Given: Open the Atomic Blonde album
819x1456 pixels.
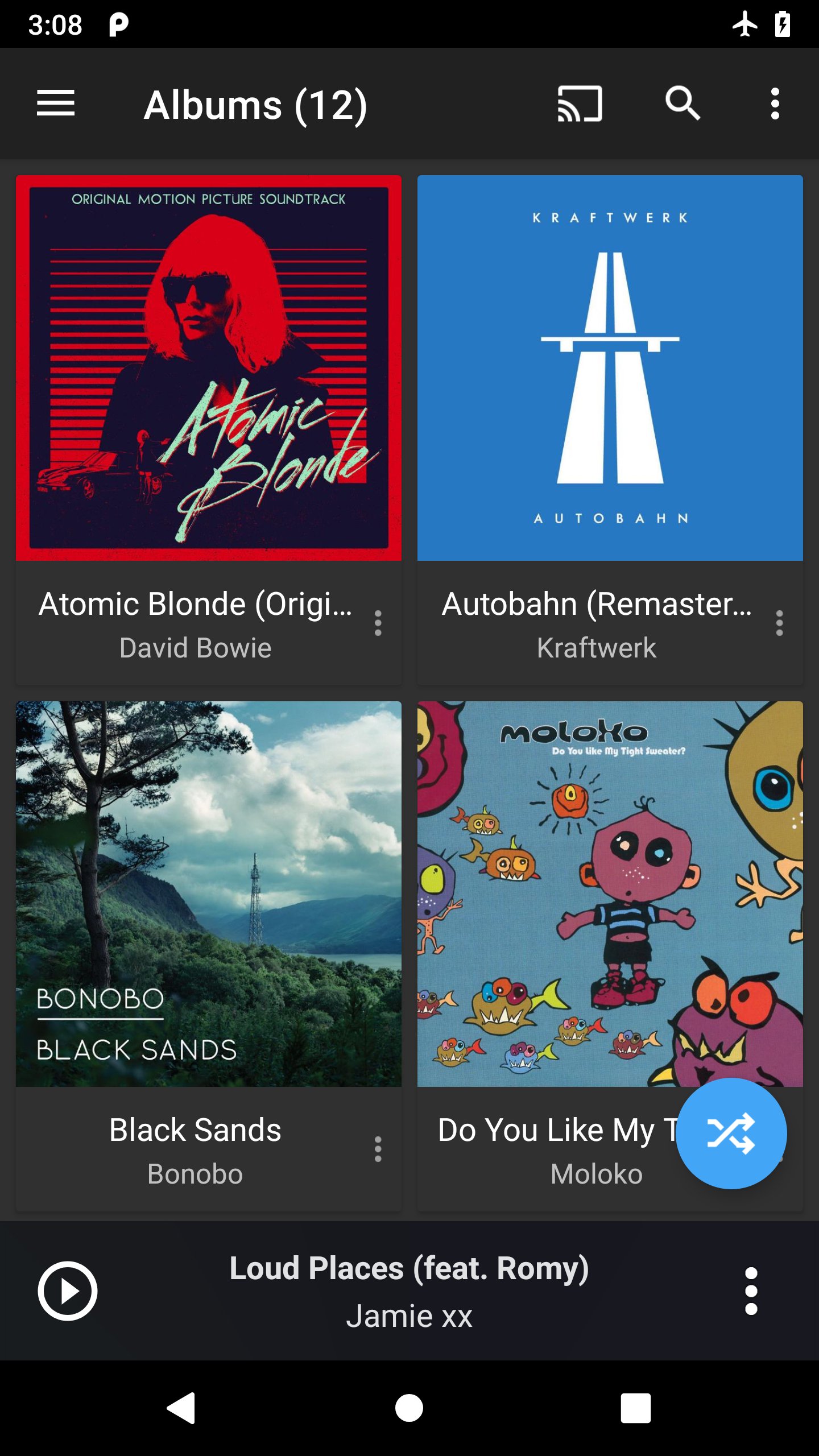Looking at the screenshot, I should [x=208, y=368].
